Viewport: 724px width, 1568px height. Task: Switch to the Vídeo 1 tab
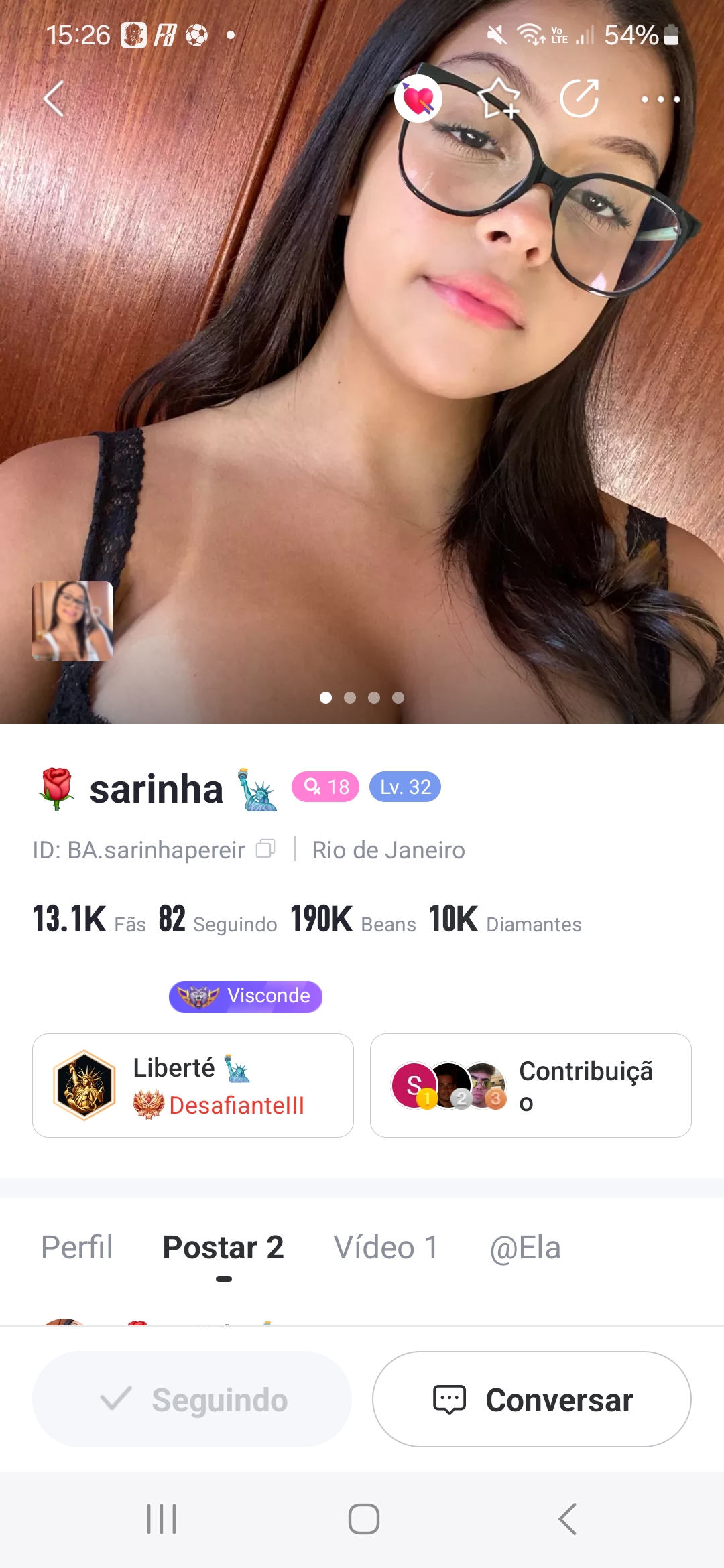click(386, 1248)
